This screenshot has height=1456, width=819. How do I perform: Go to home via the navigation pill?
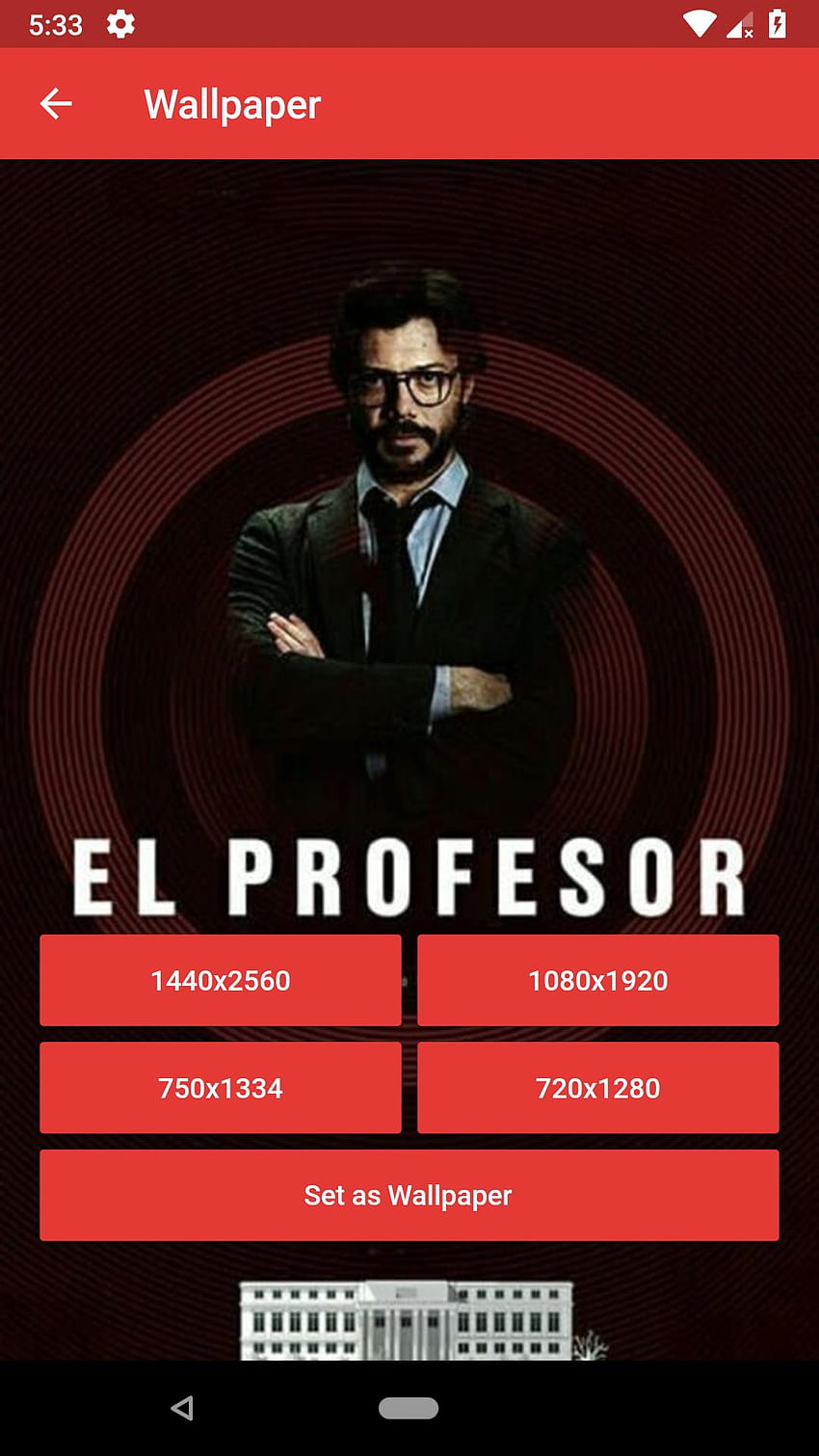coord(409,1409)
